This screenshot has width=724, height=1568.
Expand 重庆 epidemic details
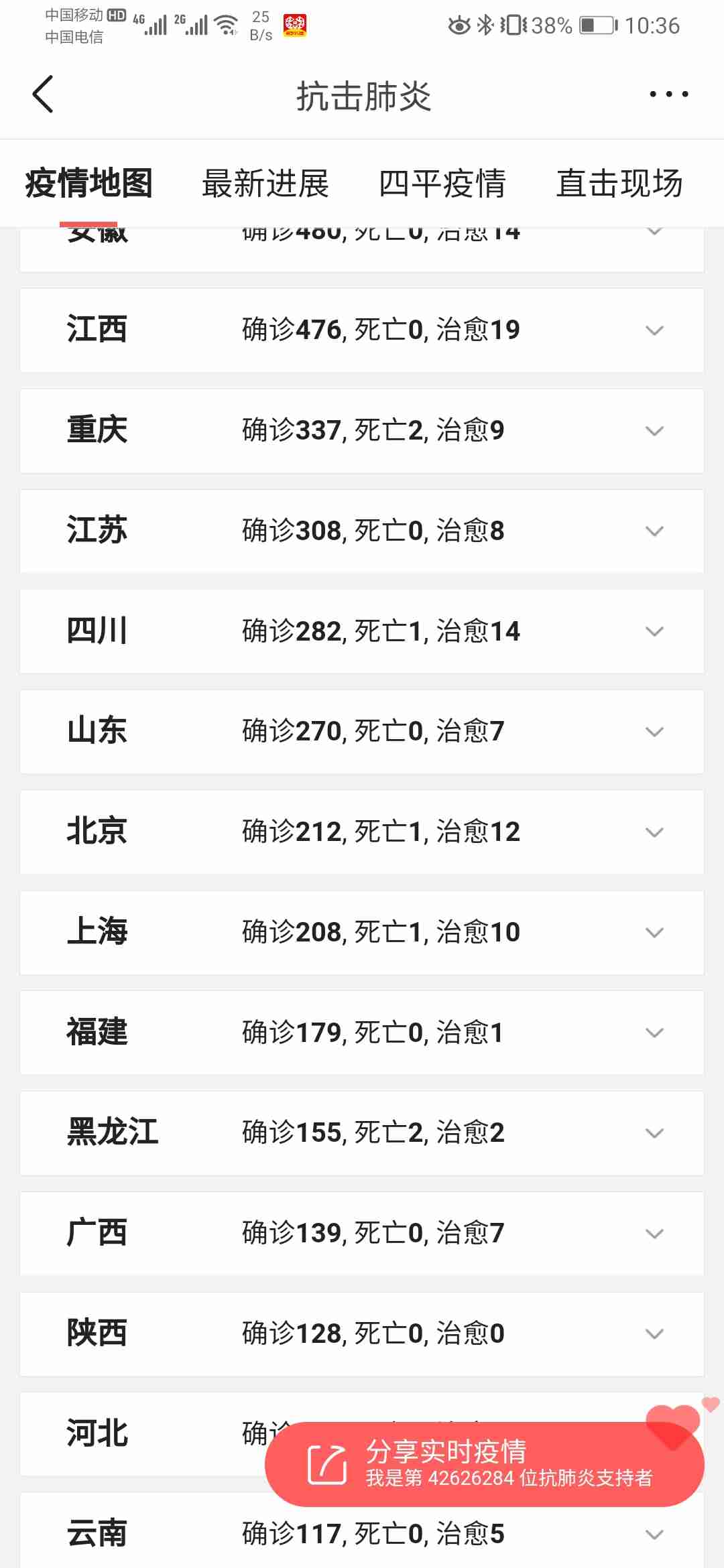(x=654, y=431)
